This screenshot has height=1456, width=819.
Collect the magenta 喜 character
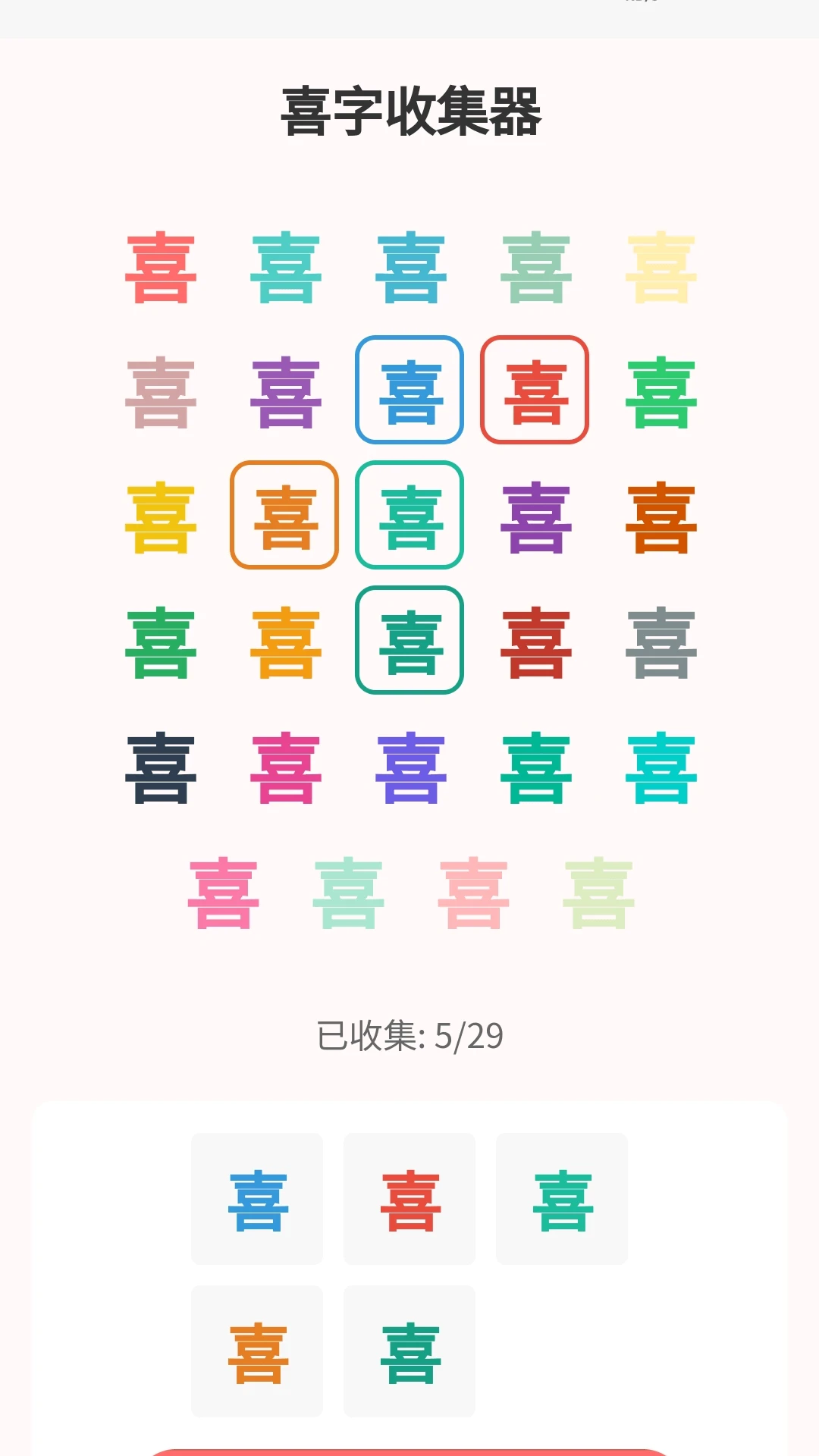tap(286, 767)
